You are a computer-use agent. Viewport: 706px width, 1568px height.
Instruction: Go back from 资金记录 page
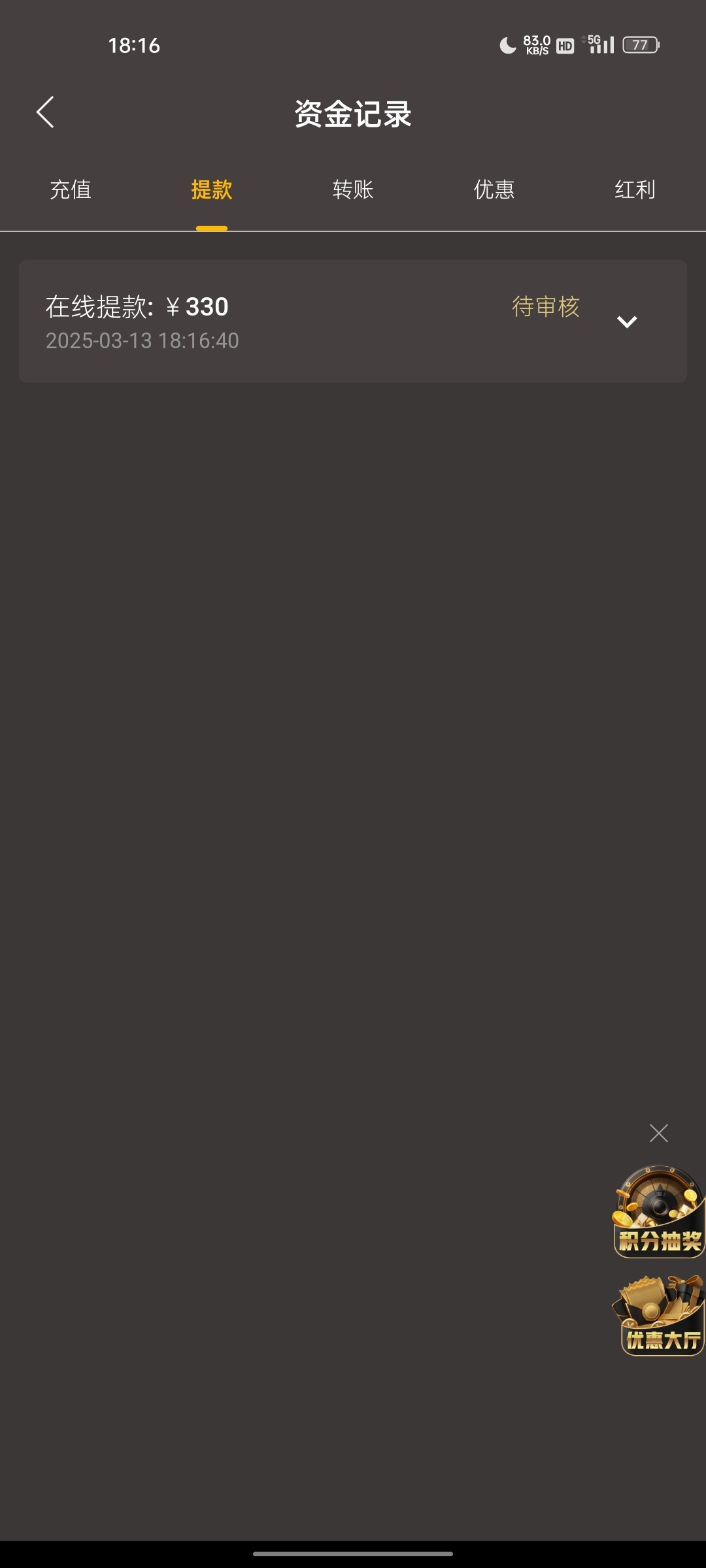point(45,112)
